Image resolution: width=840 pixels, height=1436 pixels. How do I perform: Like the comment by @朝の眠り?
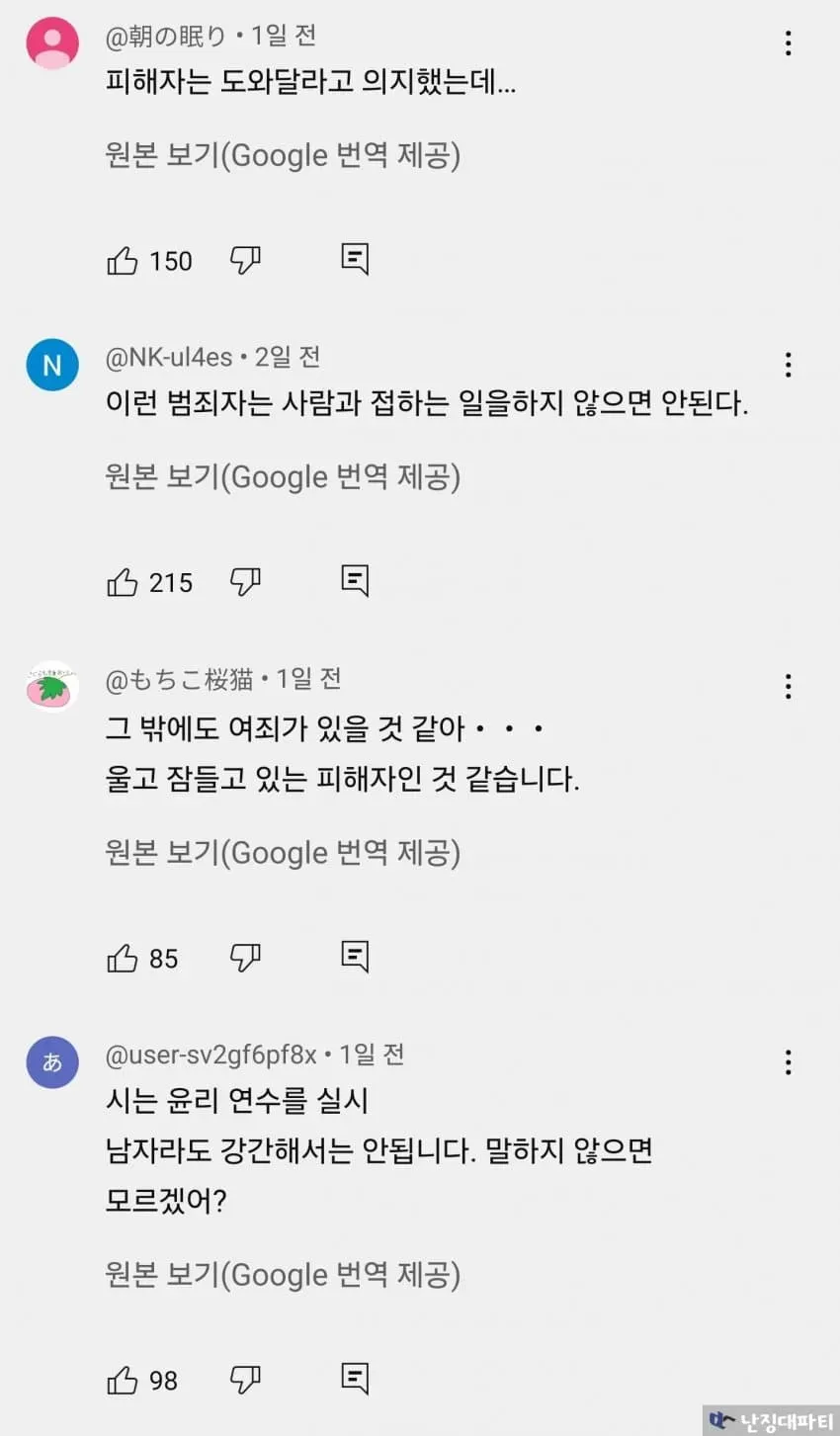123,261
